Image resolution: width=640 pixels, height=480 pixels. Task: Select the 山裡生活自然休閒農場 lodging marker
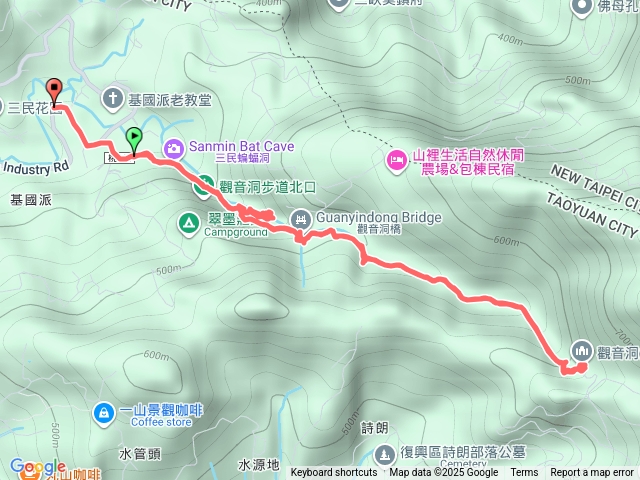pos(398,160)
